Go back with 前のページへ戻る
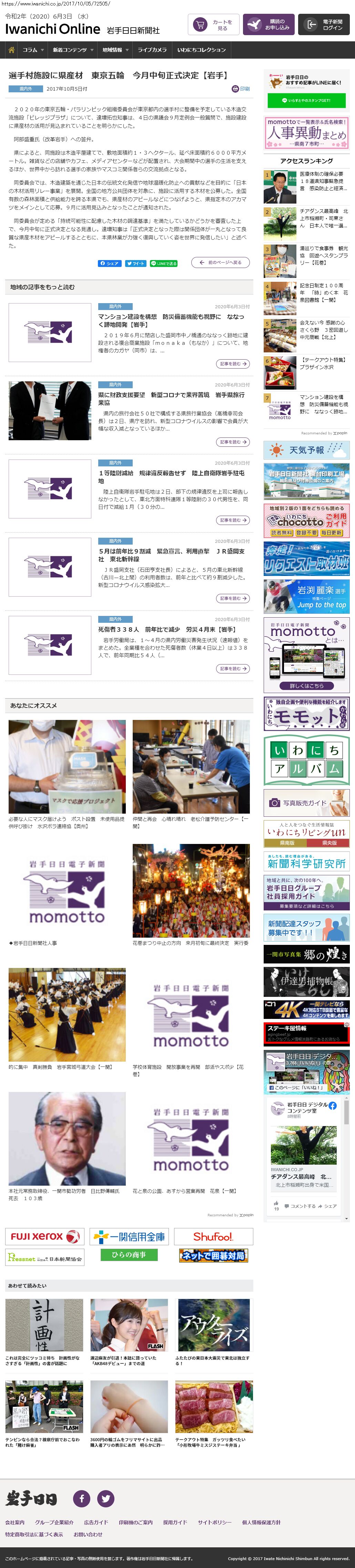Screen dimensions: 355x1568 pos(220,263)
